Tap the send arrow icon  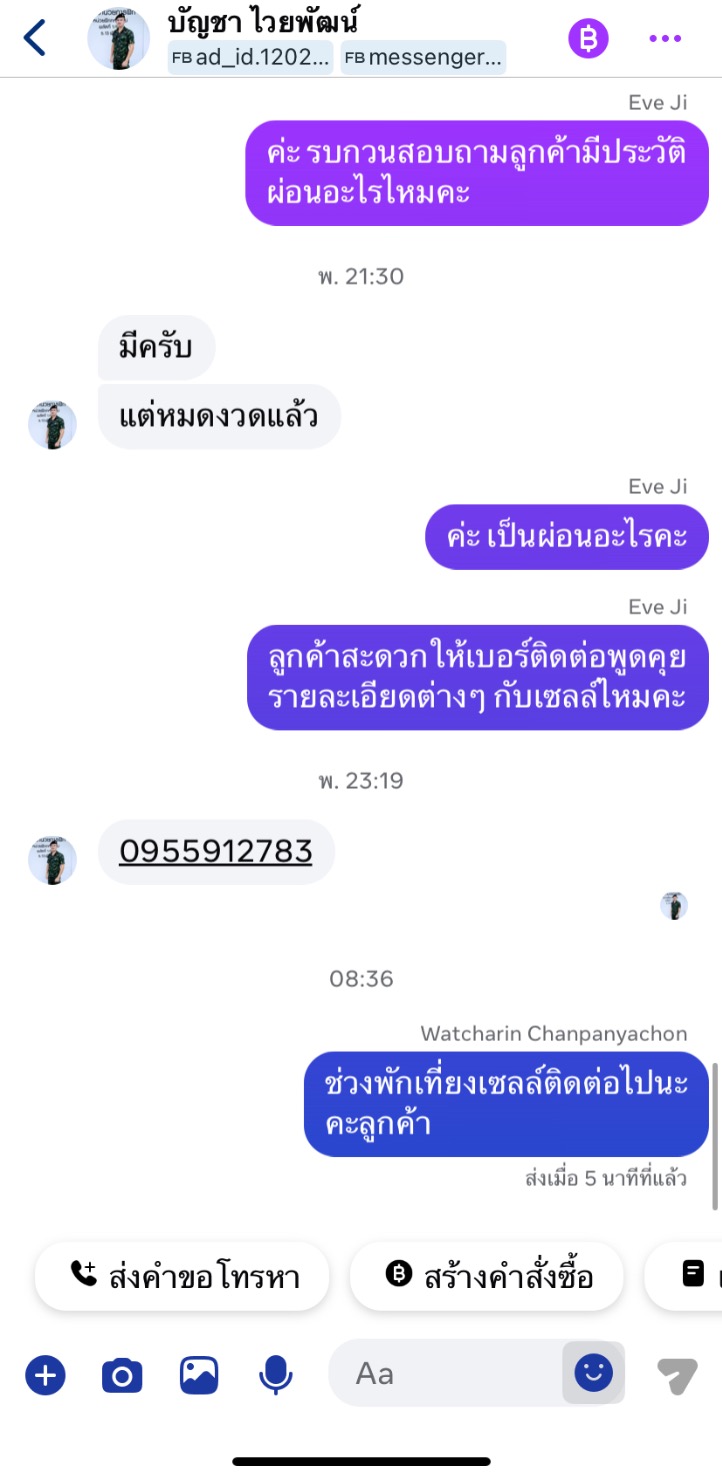(676, 1375)
